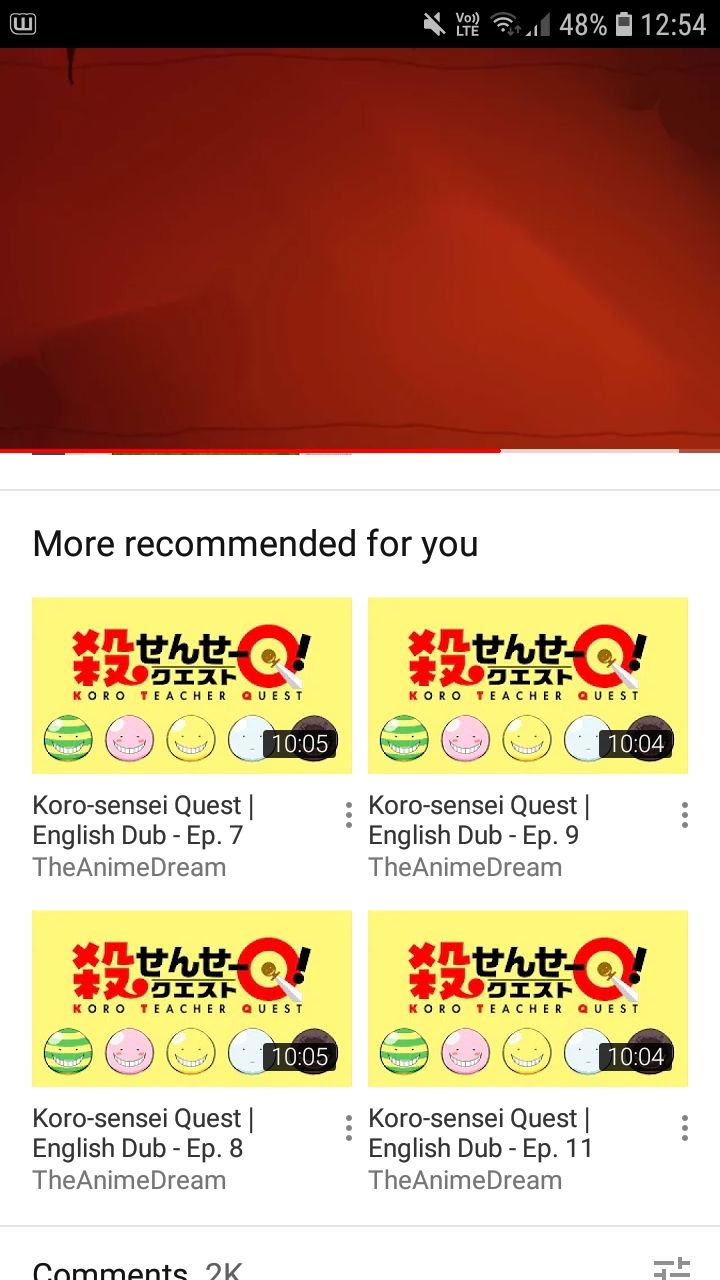Open overflow menu for Ep. 9 video
This screenshot has width=720, height=1280.
click(684, 815)
